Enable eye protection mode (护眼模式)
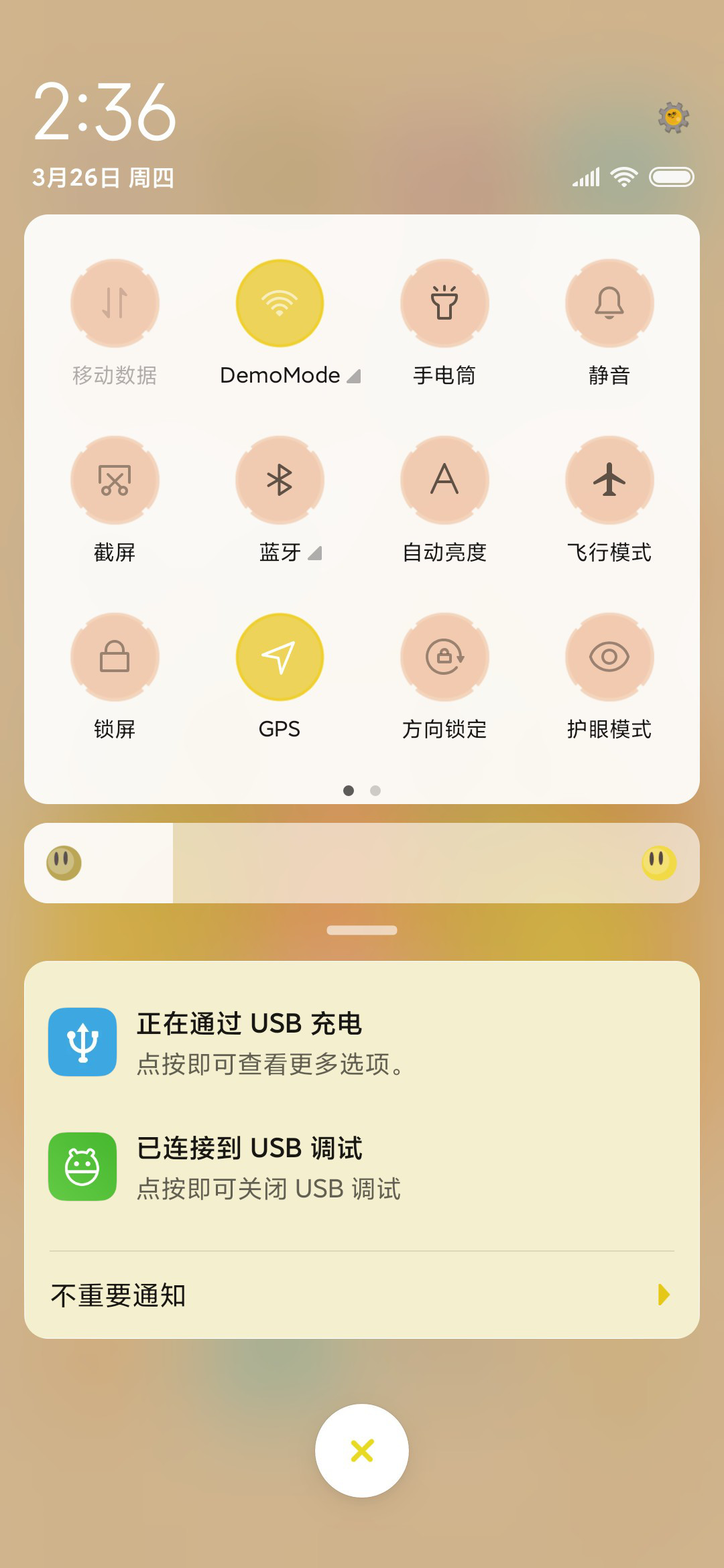The width and height of the screenshot is (724, 1568). tap(609, 657)
